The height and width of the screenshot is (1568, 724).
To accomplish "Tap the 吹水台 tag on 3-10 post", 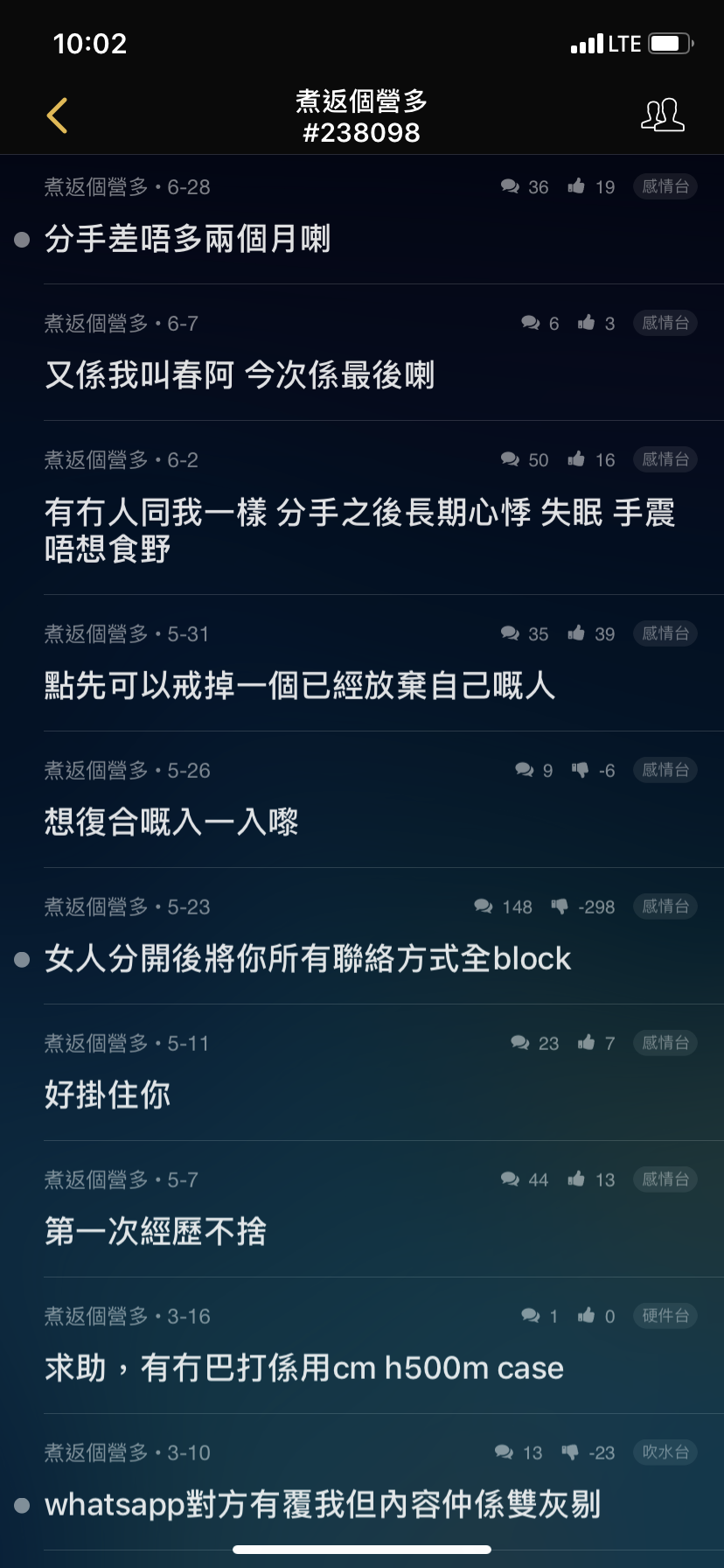I will (x=665, y=1452).
